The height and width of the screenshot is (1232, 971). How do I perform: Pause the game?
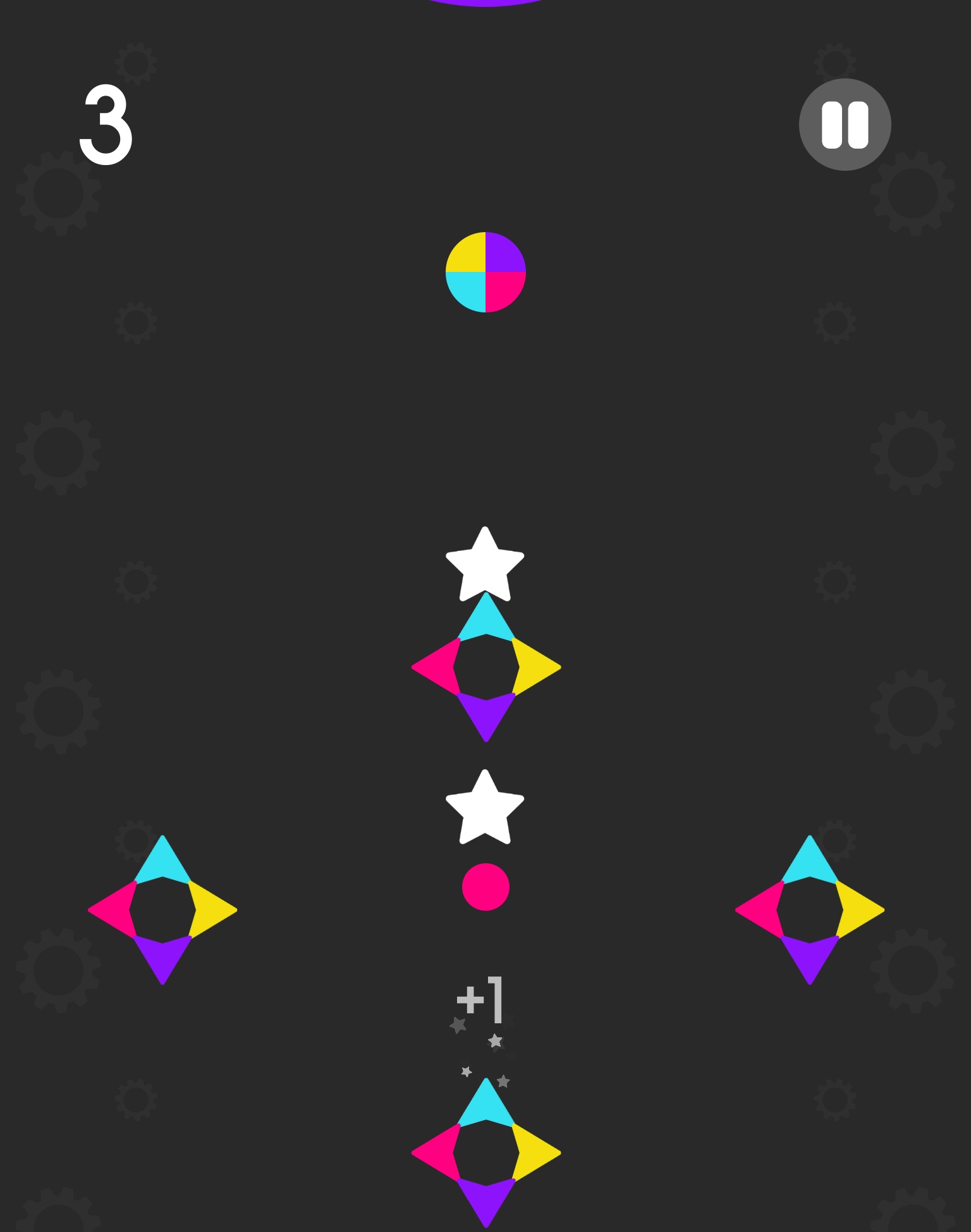tap(845, 125)
